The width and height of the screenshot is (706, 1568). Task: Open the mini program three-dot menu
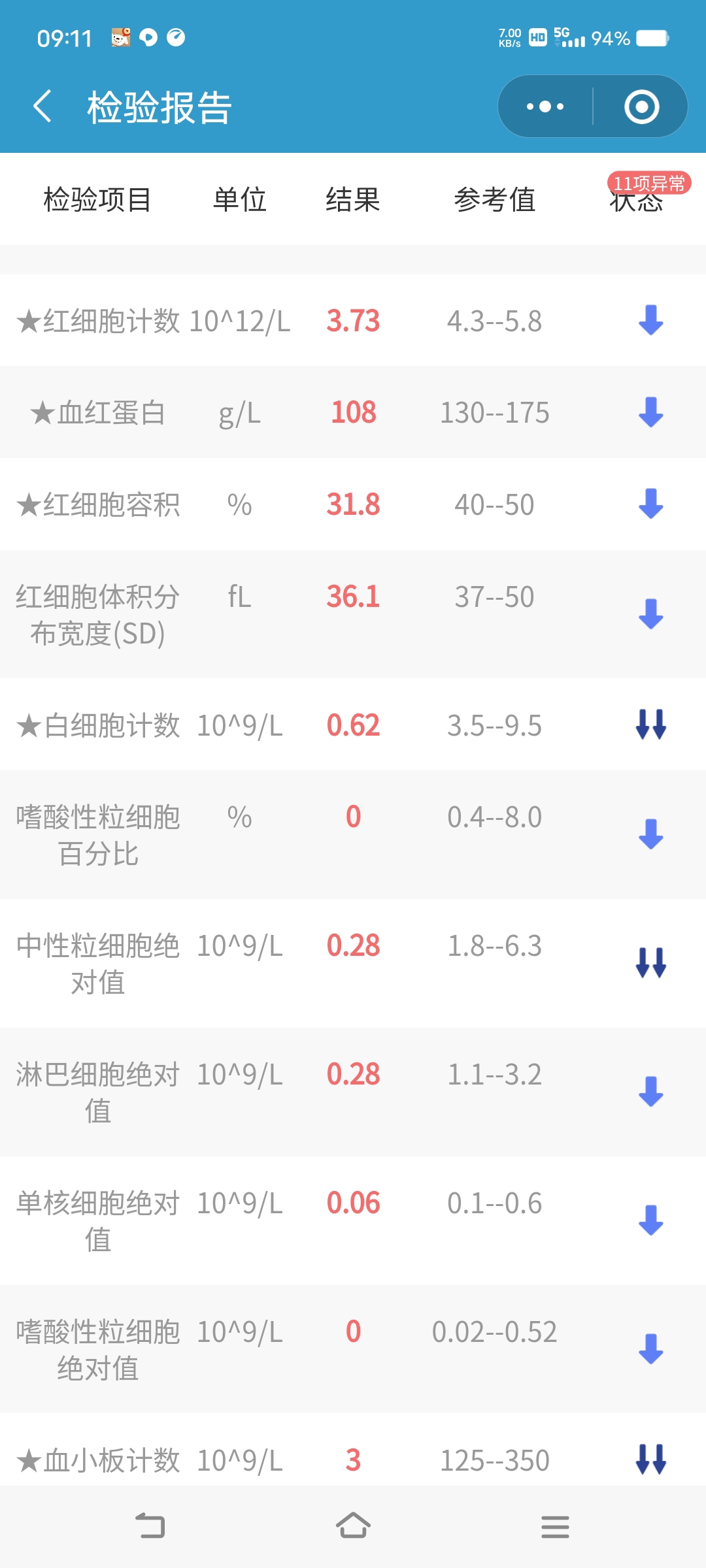click(545, 106)
